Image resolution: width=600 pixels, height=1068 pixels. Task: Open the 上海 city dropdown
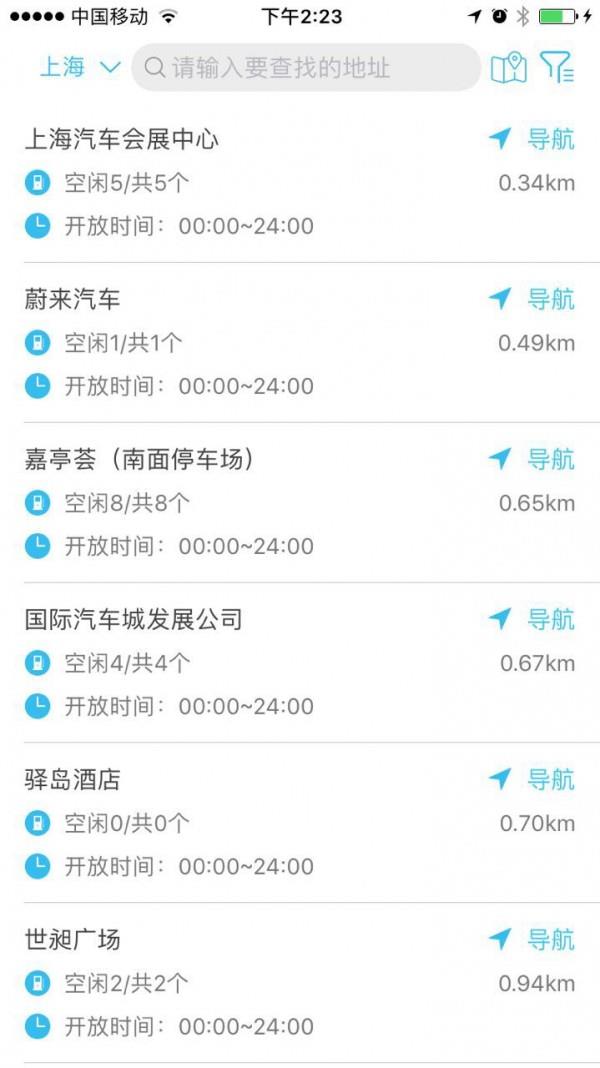80,67
